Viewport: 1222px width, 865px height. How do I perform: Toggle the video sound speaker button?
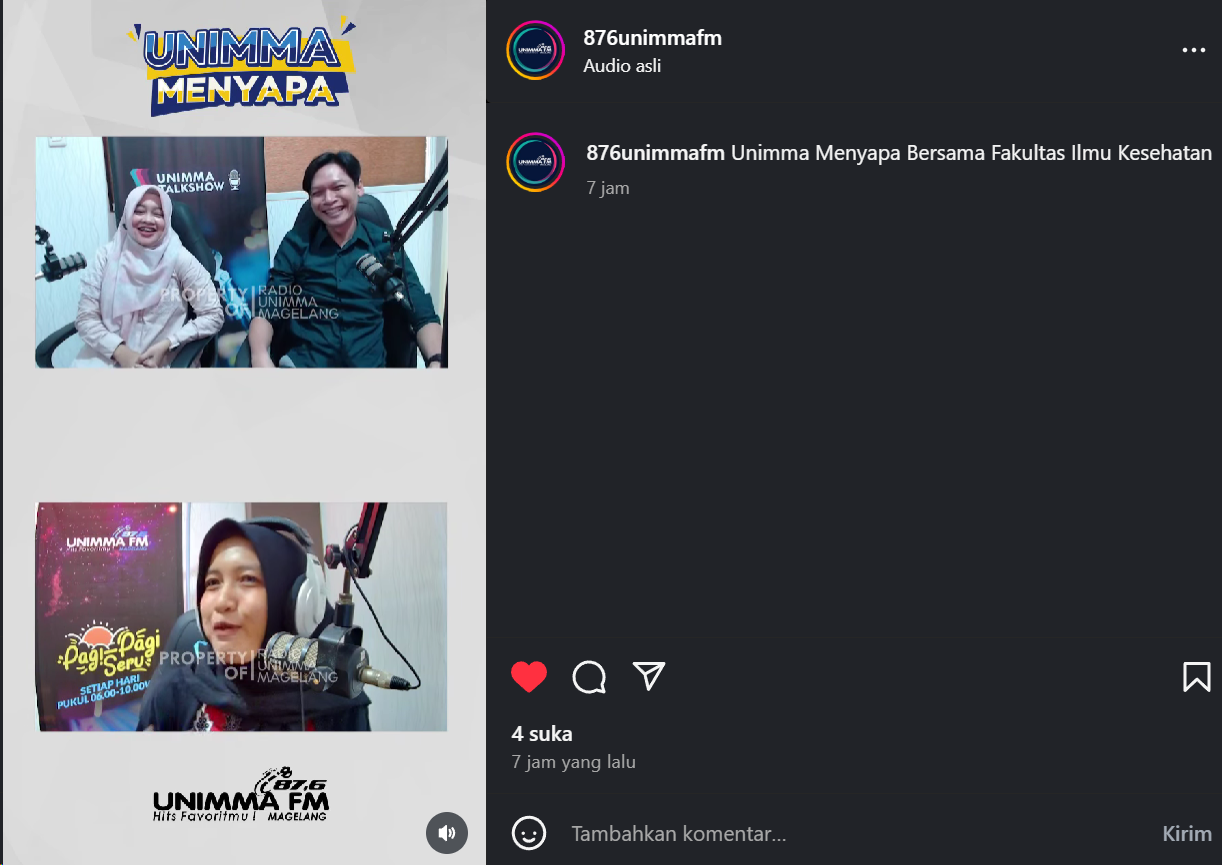pos(447,833)
